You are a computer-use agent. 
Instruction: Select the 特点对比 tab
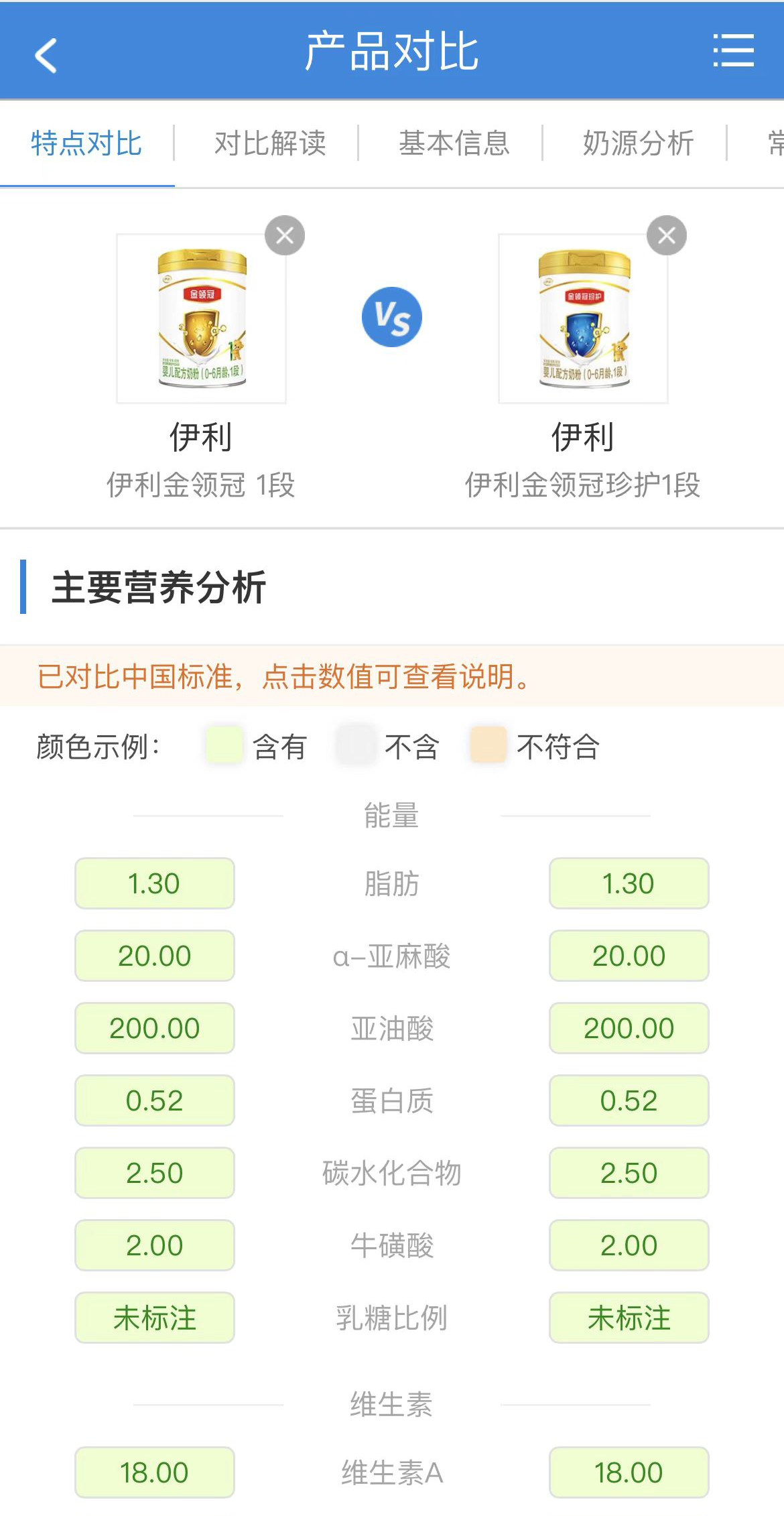point(86,143)
